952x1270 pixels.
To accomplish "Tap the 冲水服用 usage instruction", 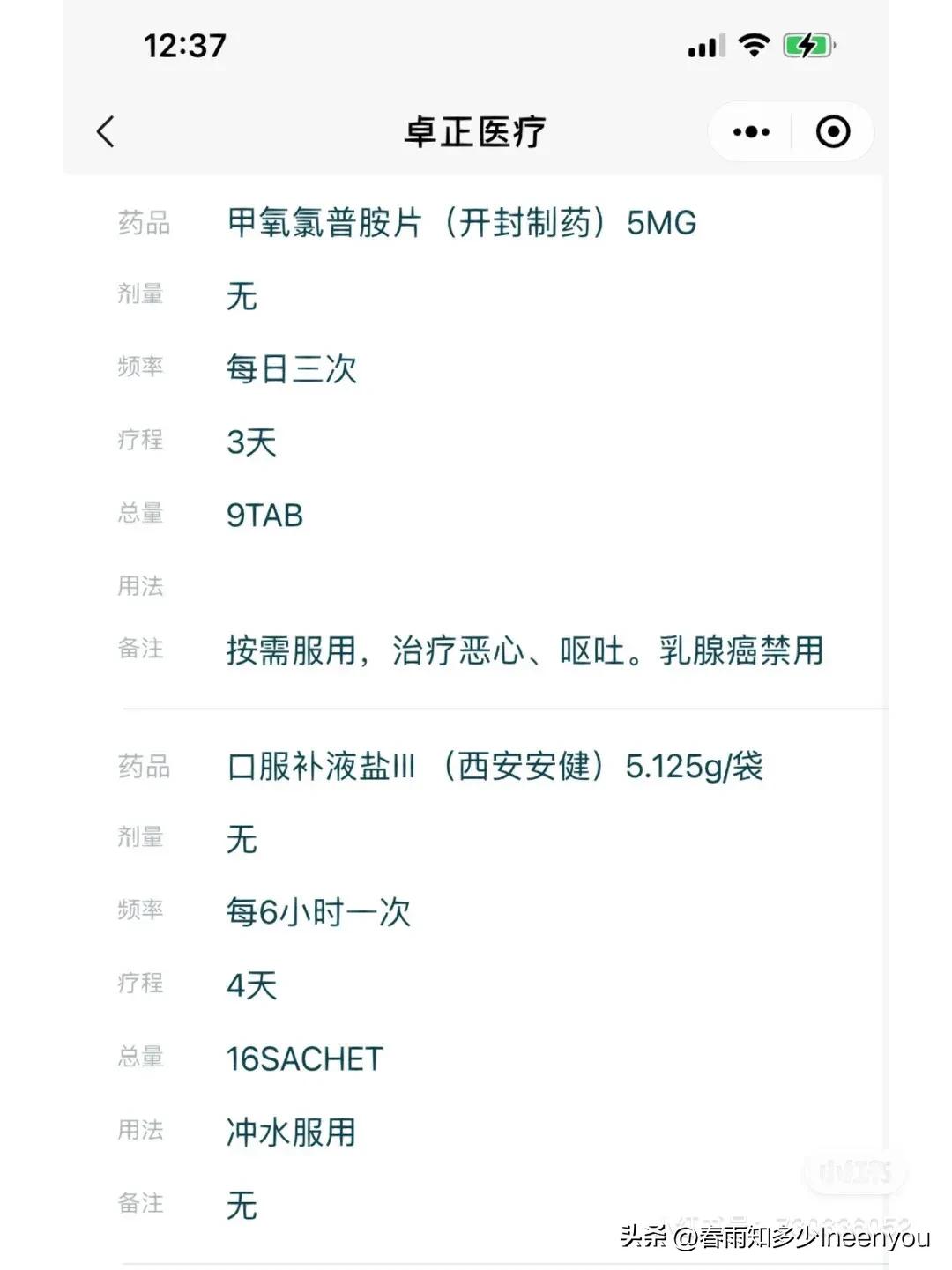I will 292,1131.
